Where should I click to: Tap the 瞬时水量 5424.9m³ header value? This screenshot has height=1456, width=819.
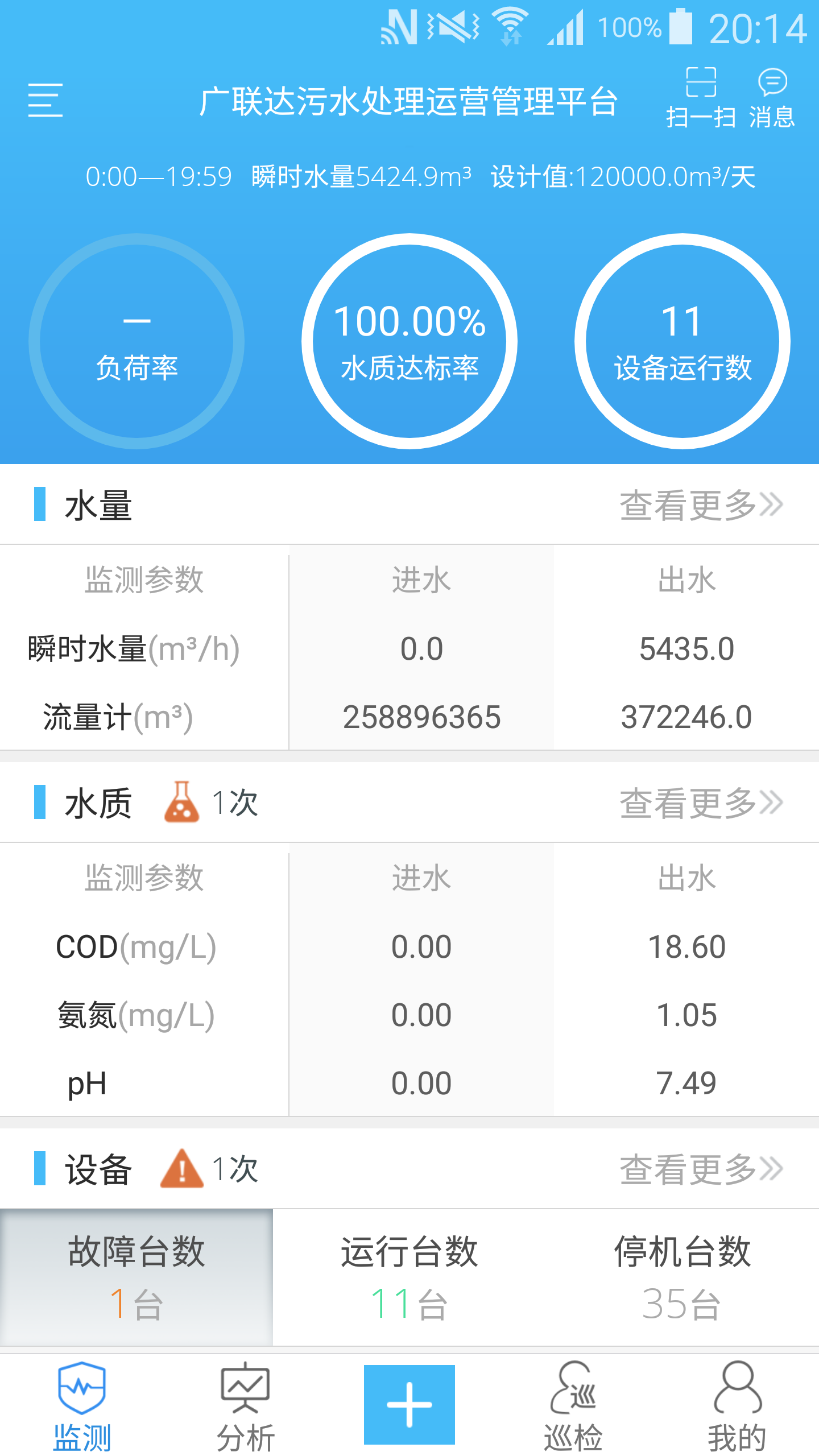click(x=358, y=176)
